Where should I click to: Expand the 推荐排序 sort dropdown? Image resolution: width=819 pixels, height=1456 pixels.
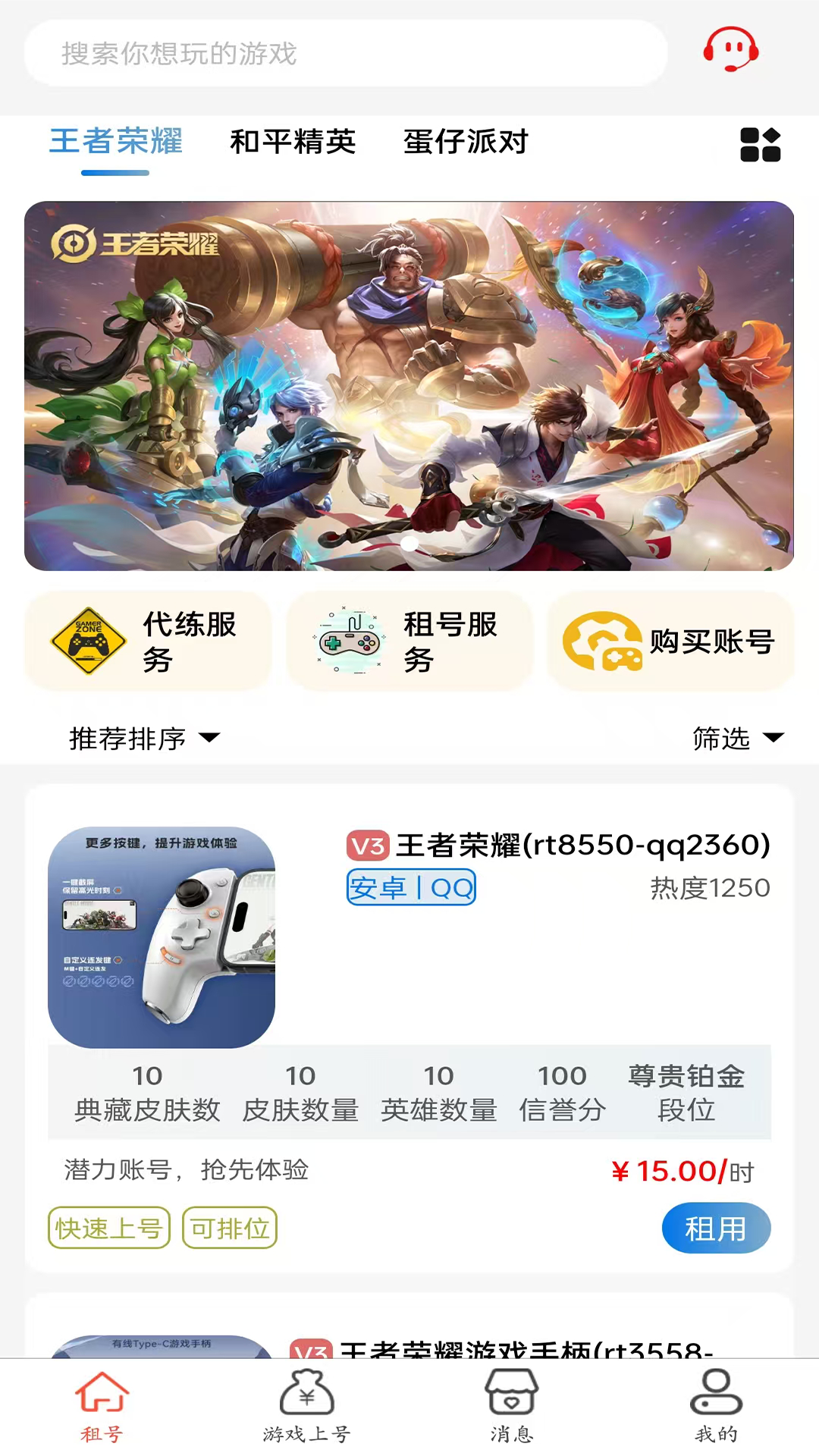tap(144, 738)
